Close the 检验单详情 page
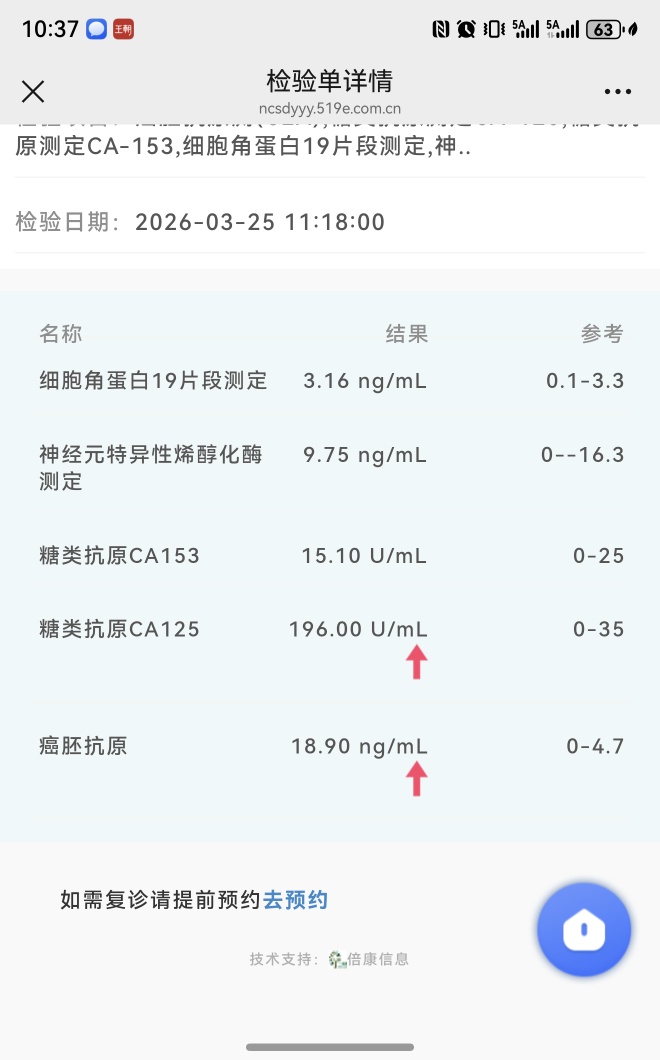The width and height of the screenshot is (660, 1060). [32, 91]
